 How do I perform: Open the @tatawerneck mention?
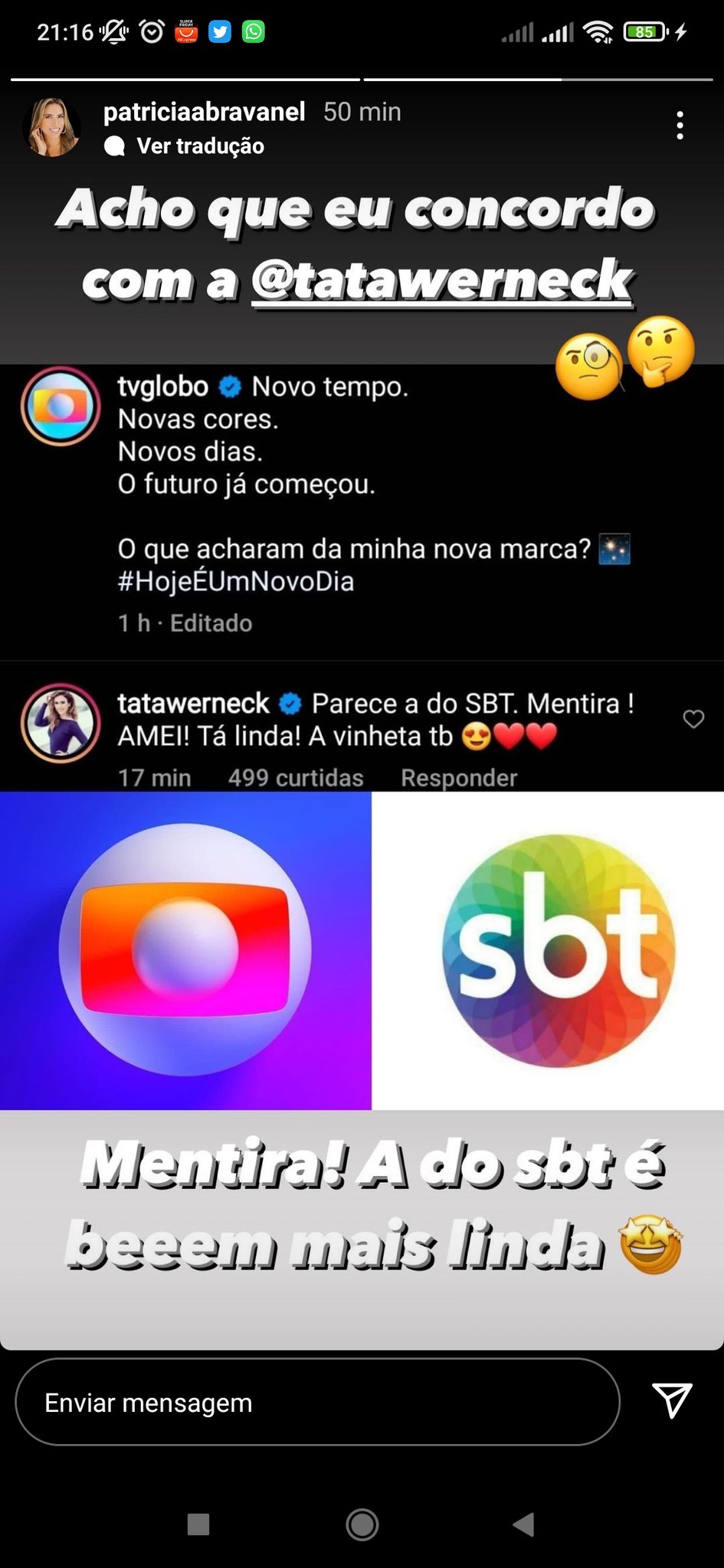pos(442,280)
